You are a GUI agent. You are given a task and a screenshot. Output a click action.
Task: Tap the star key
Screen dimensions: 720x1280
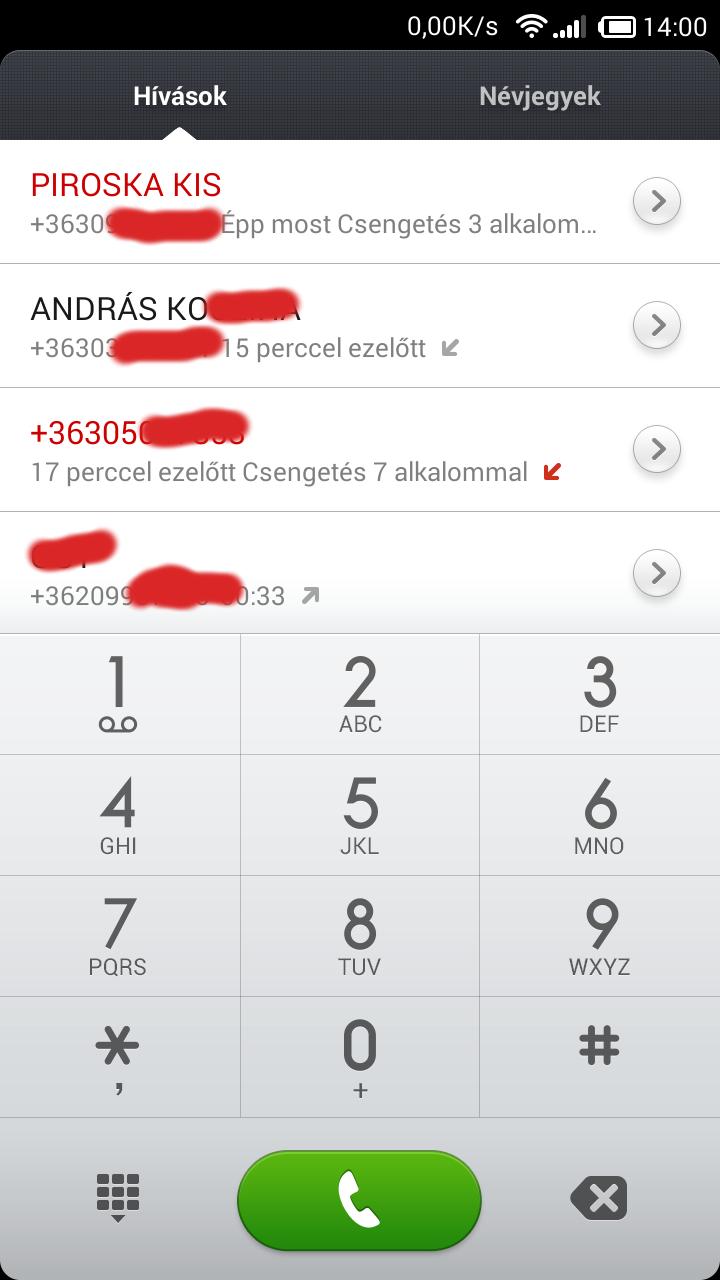(x=120, y=1057)
